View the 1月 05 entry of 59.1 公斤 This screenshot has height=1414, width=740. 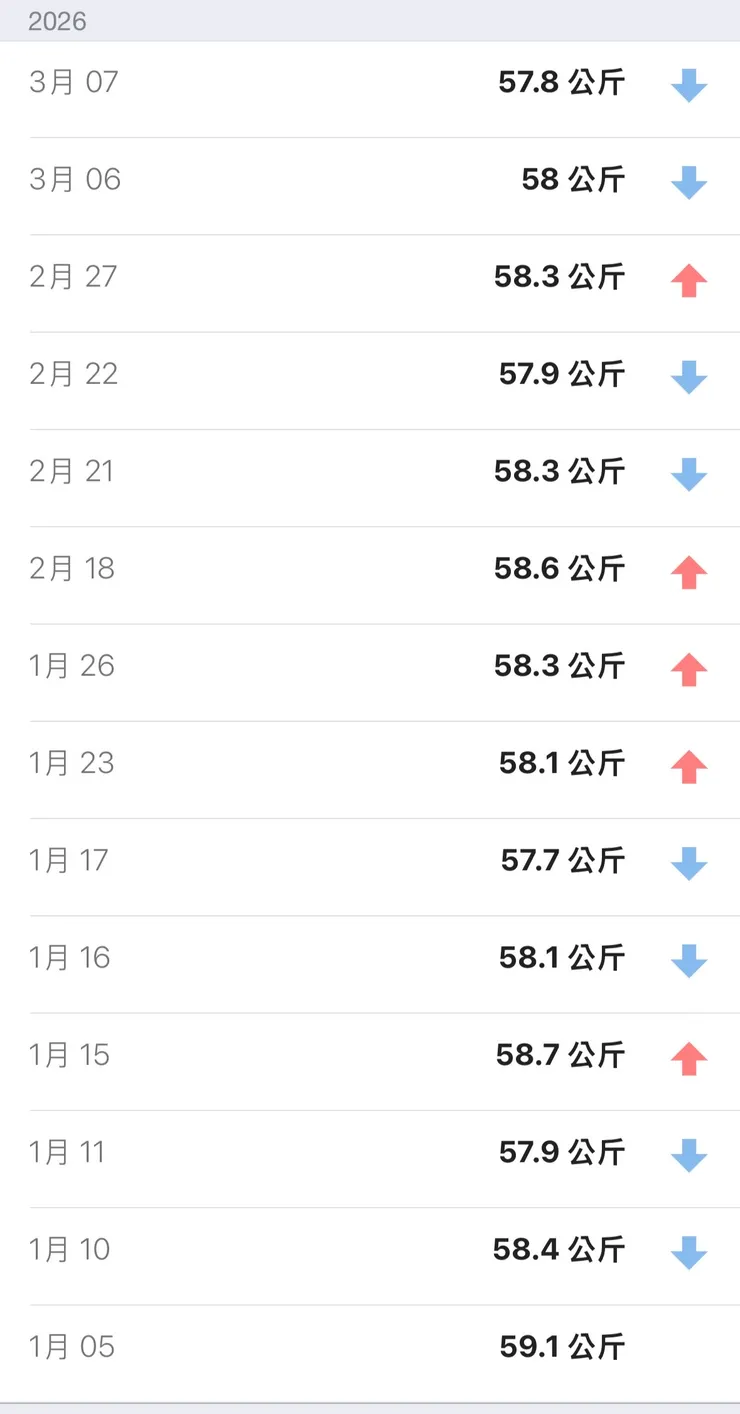(x=370, y=1347)
